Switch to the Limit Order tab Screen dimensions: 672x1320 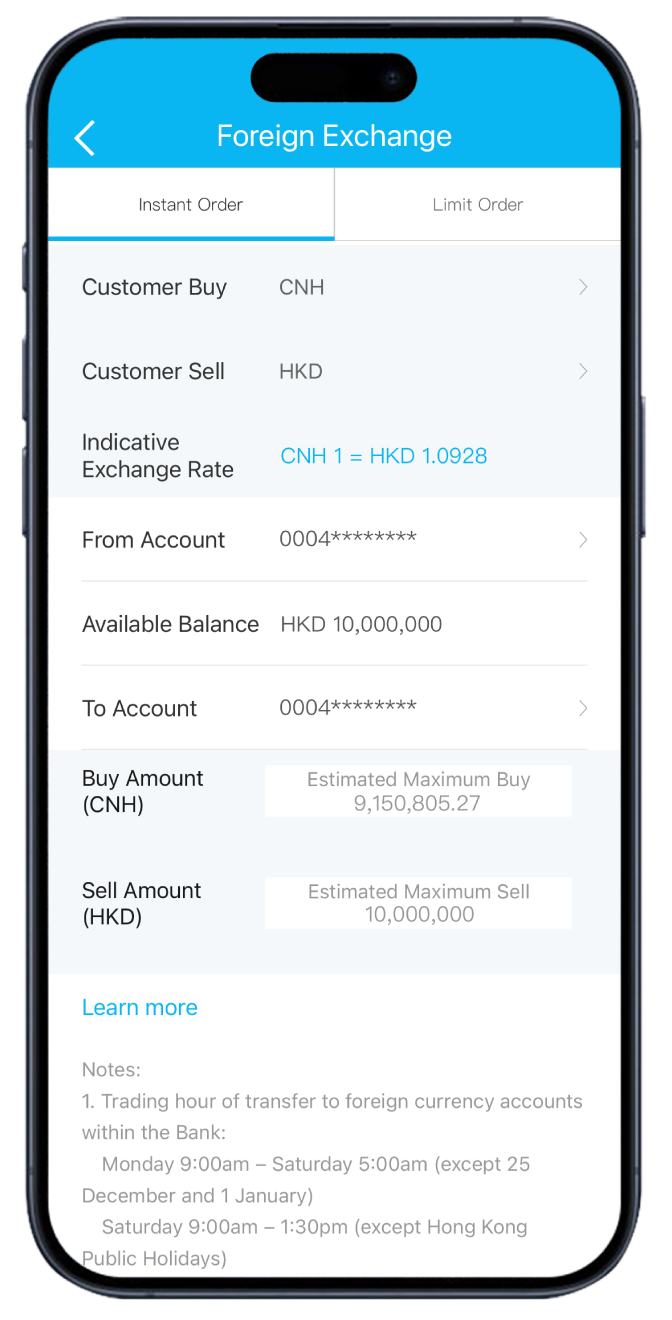[x=478, y=204]
